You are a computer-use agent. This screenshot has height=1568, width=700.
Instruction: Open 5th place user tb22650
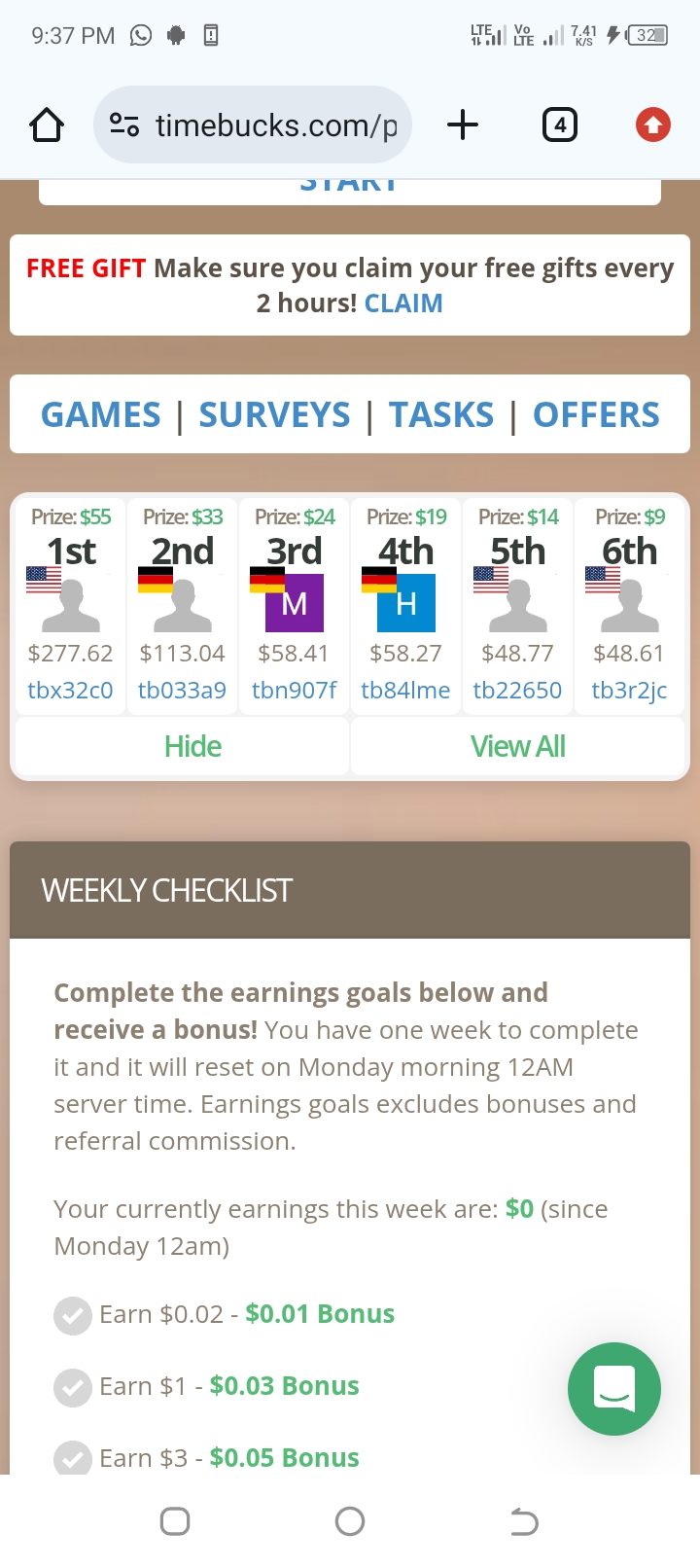(517, 691)
